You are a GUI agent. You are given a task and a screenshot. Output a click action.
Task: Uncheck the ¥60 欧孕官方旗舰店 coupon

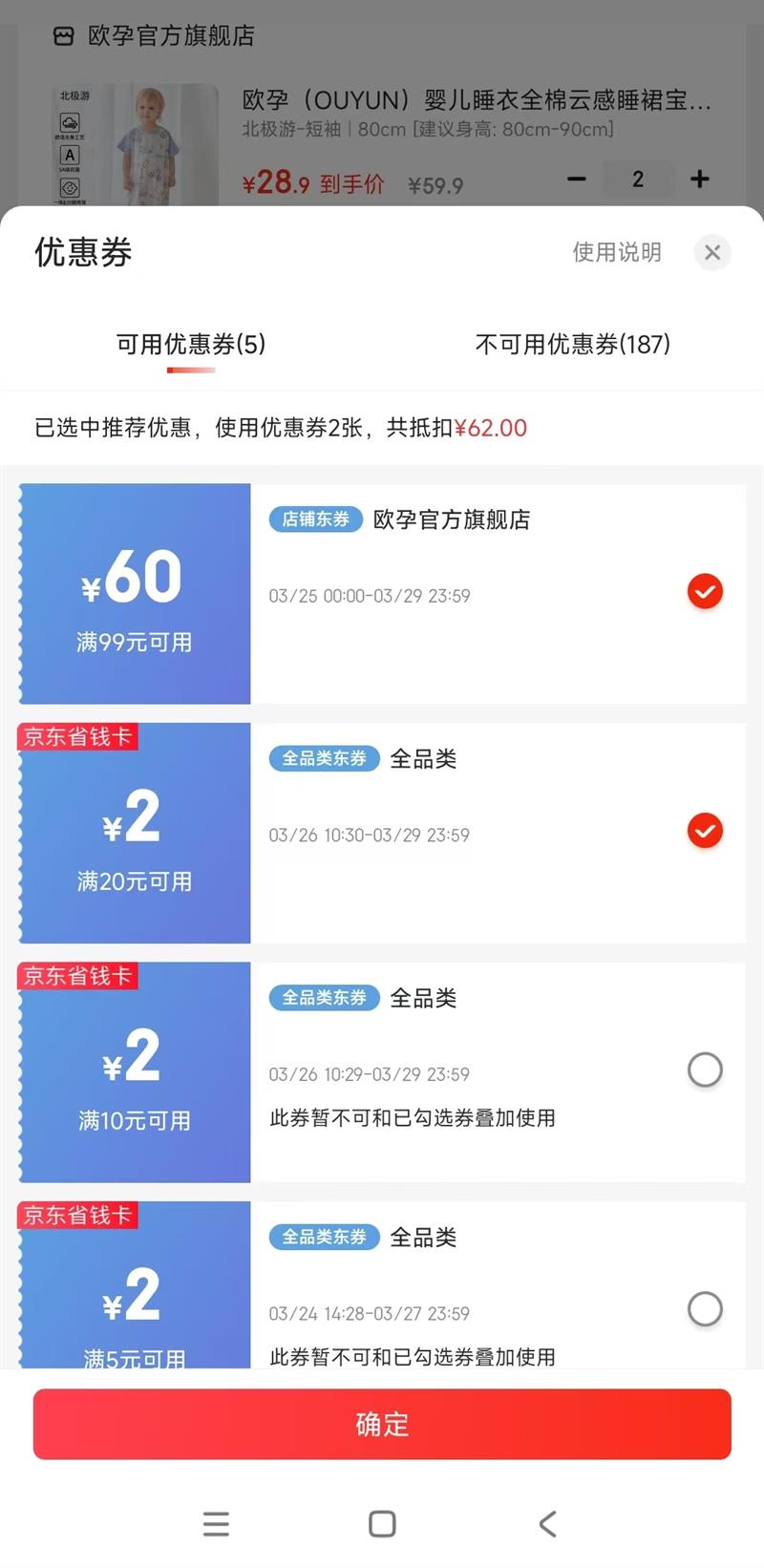[x=705, y=592]
